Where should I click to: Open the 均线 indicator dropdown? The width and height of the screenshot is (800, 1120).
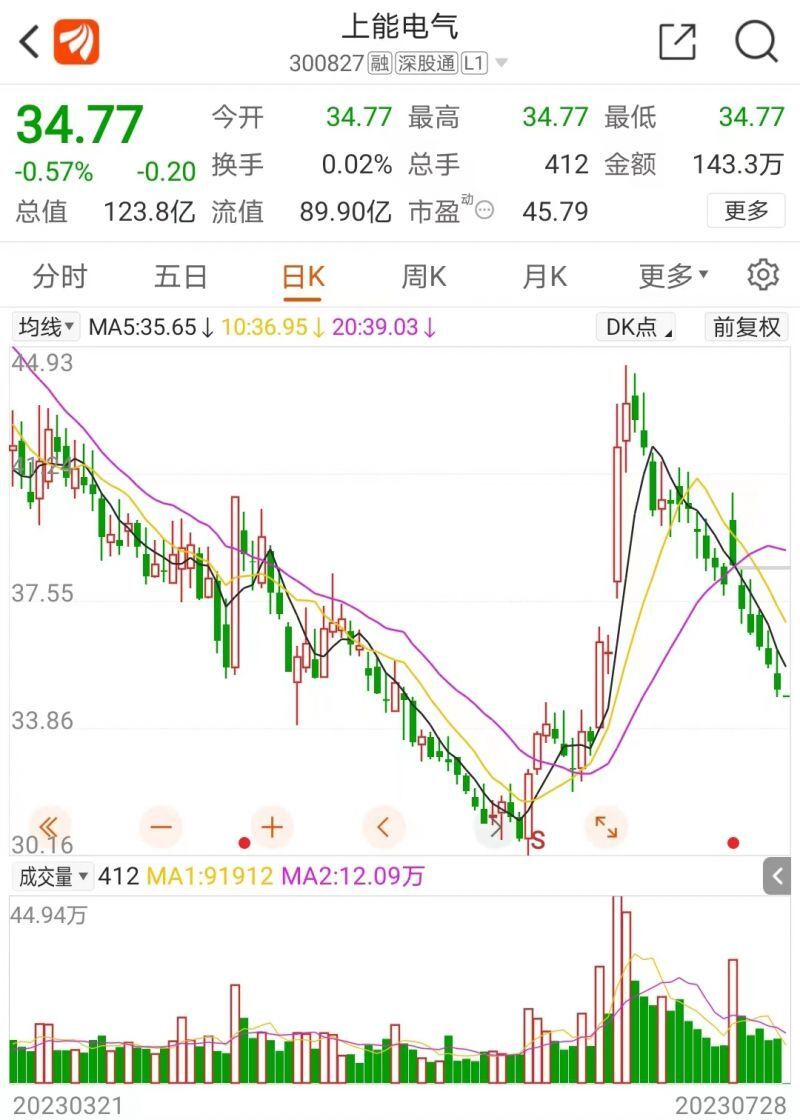pyautogui.click(x=47, y=327)
